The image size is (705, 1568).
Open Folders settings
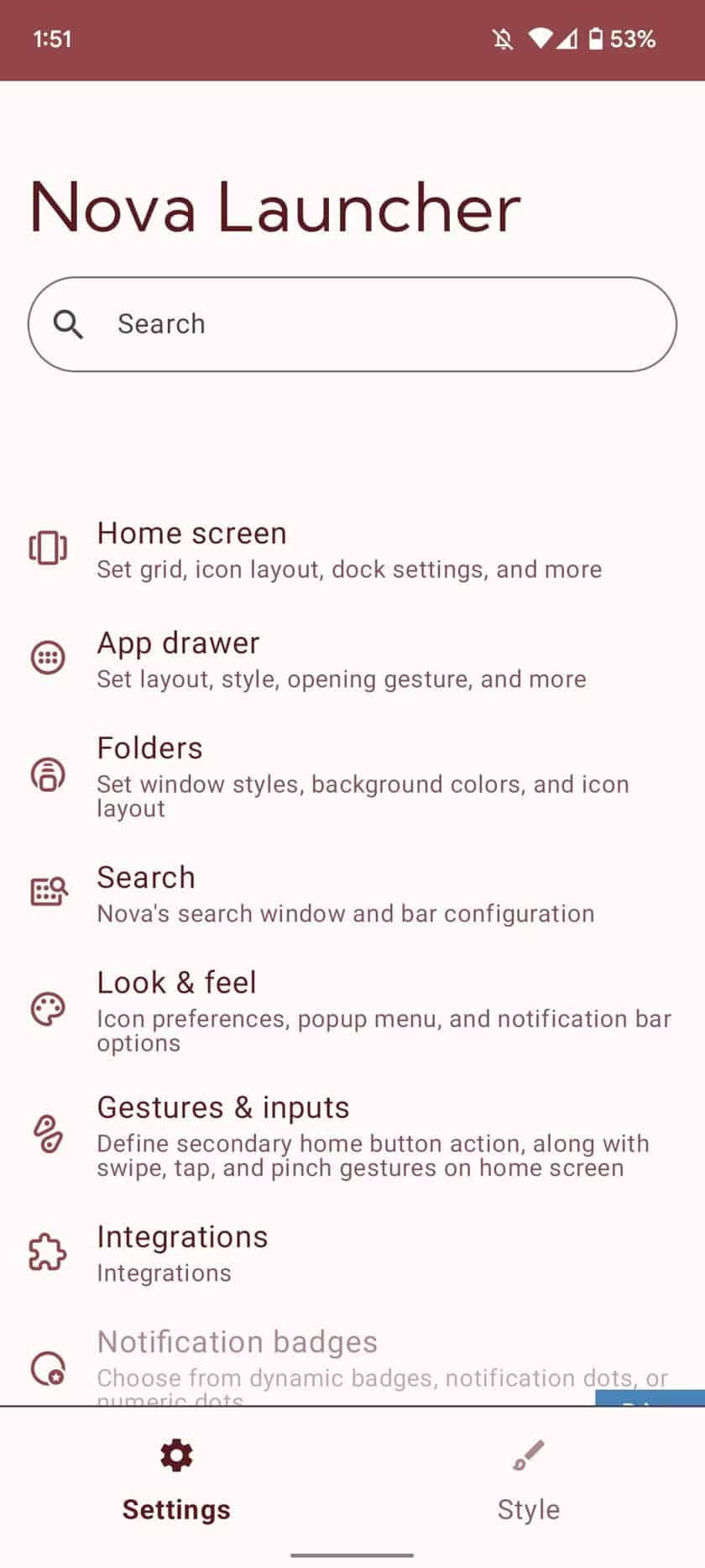(x=352, y=777)
